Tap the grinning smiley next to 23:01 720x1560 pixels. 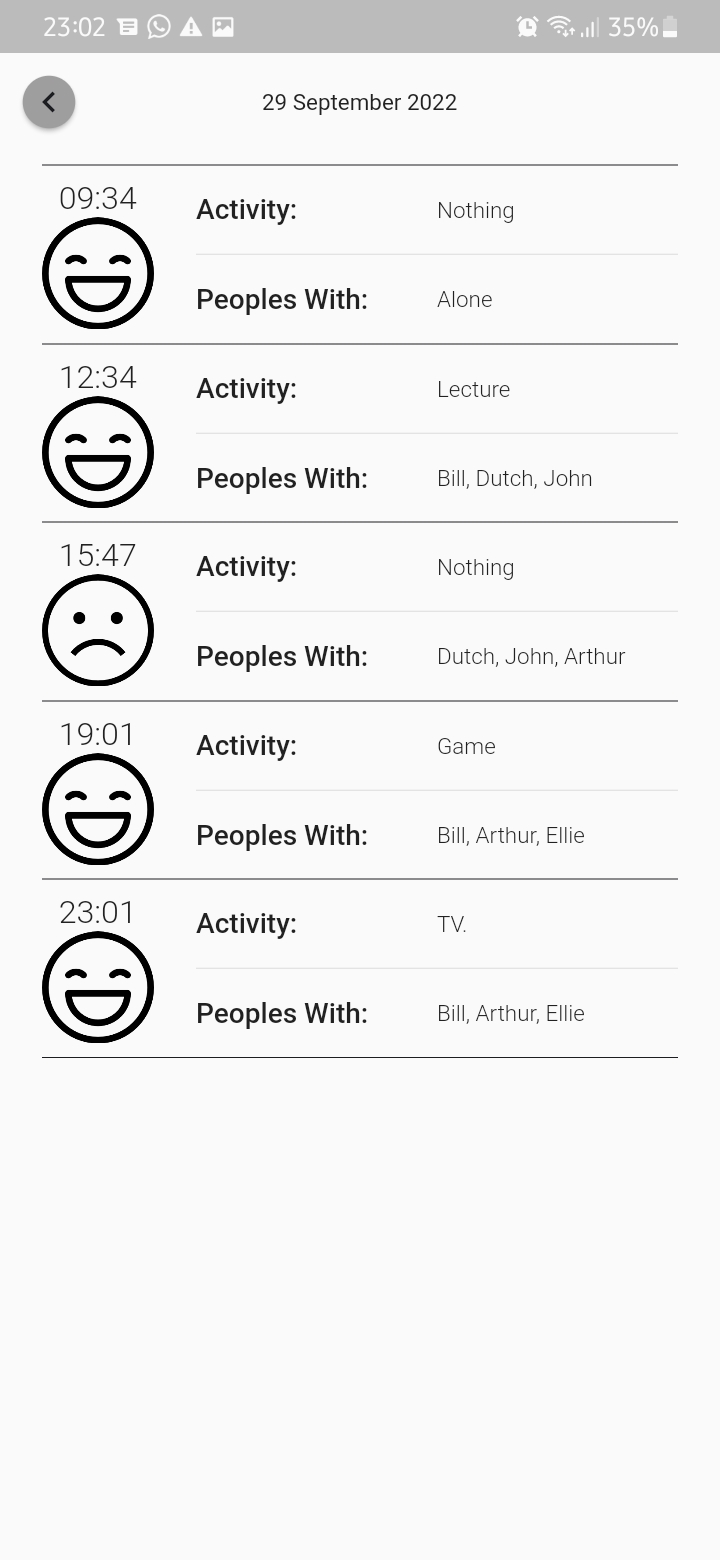pos(98,987)
